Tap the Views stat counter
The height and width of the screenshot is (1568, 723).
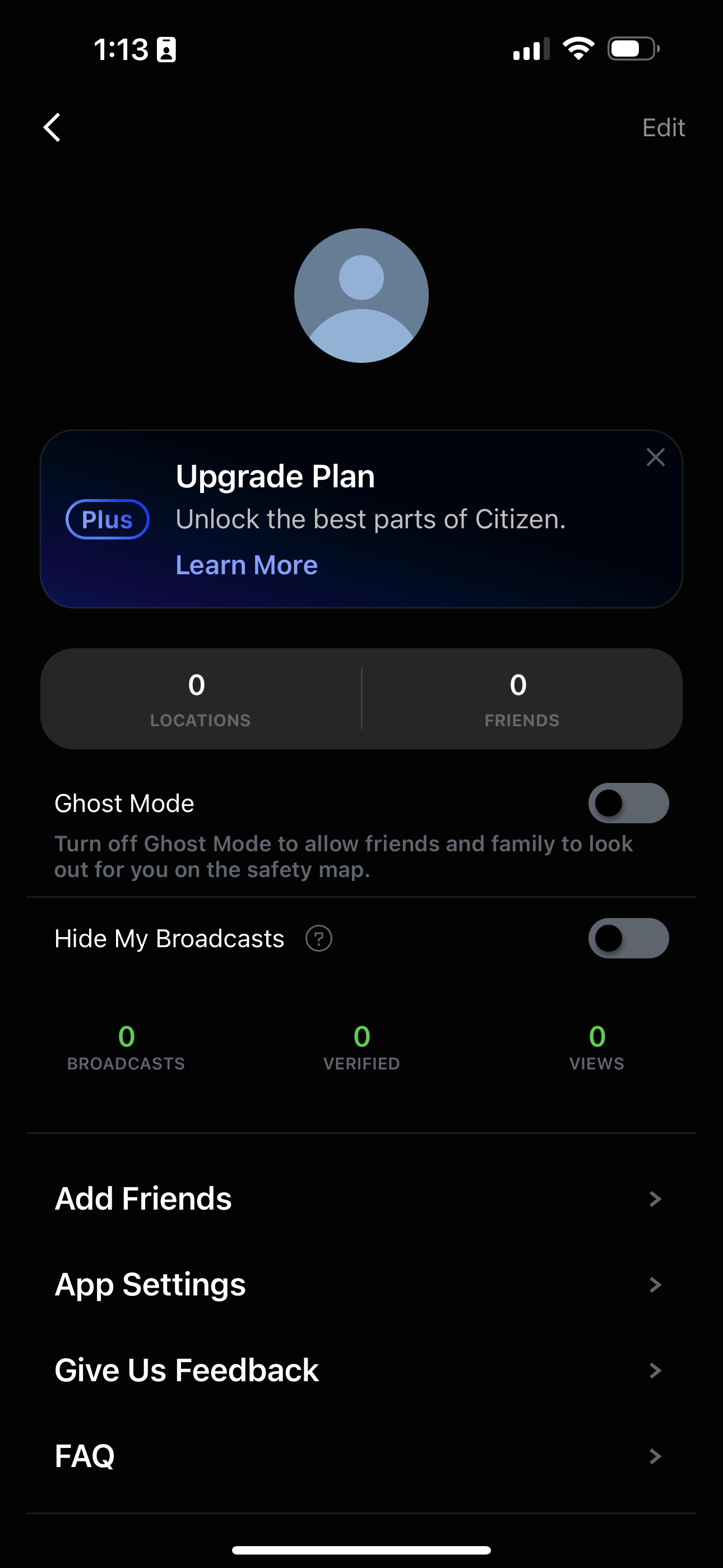click(596, 1046)
